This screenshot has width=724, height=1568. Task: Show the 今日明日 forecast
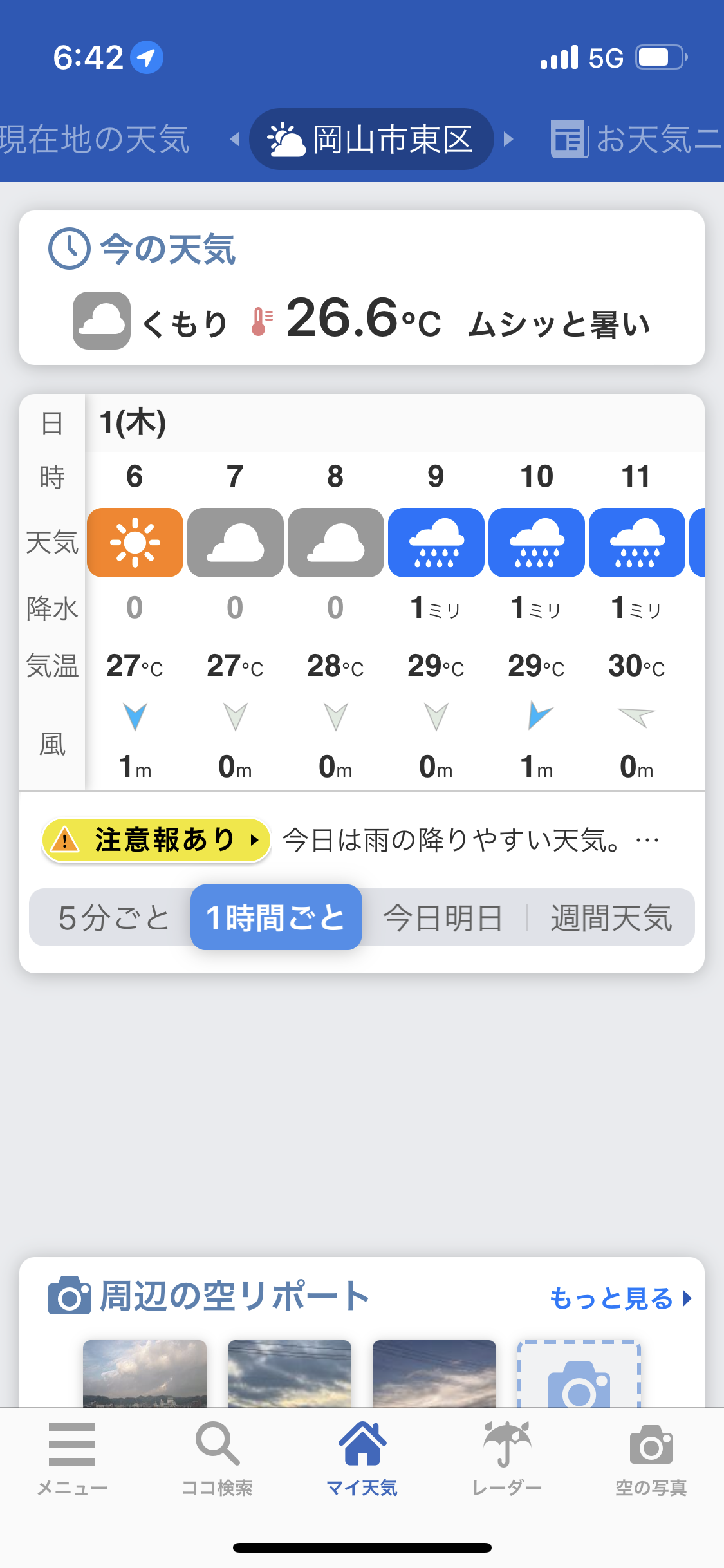point(443,917)
